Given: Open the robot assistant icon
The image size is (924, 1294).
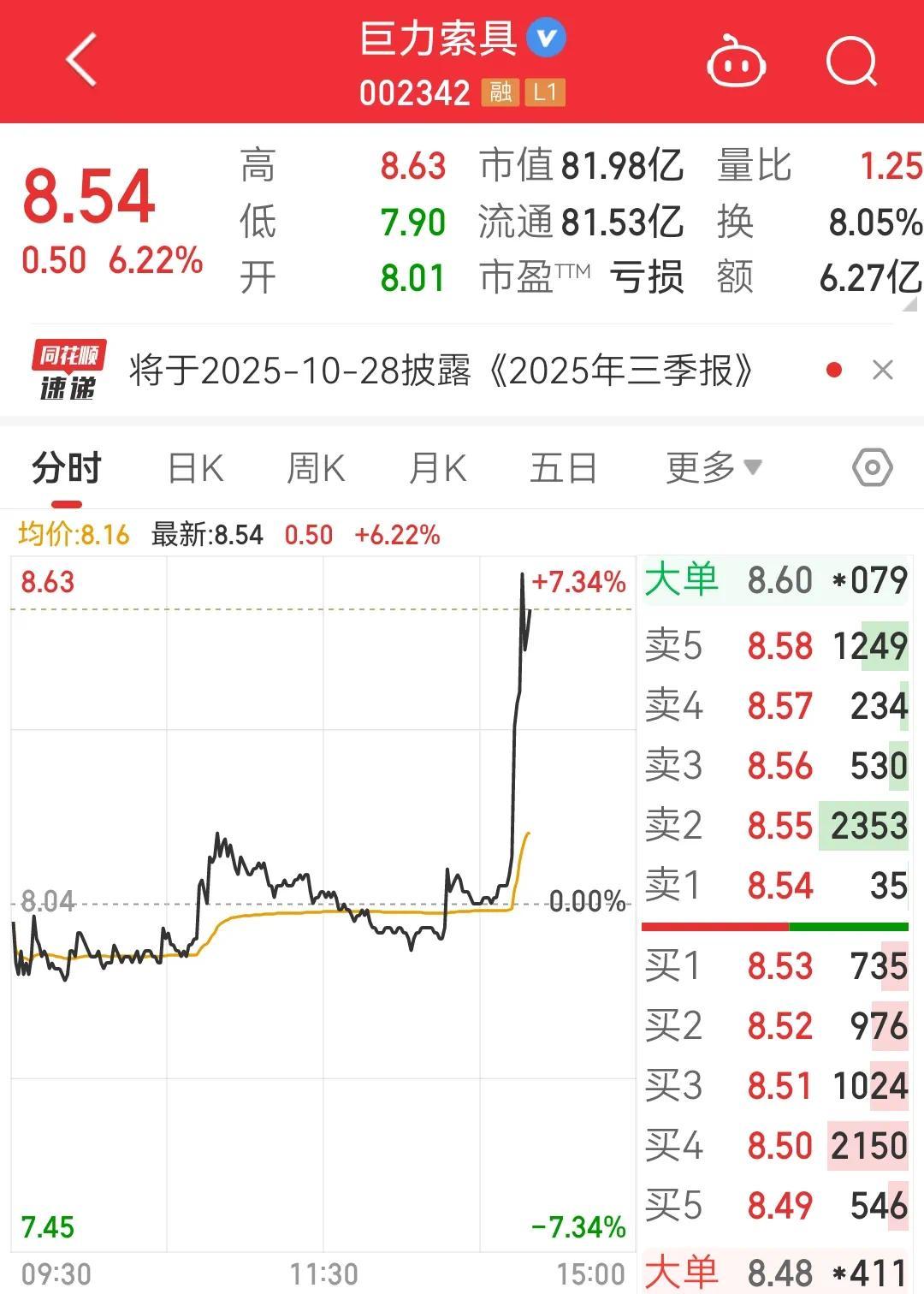Looking at the screenshot, I should click(736, 62).
